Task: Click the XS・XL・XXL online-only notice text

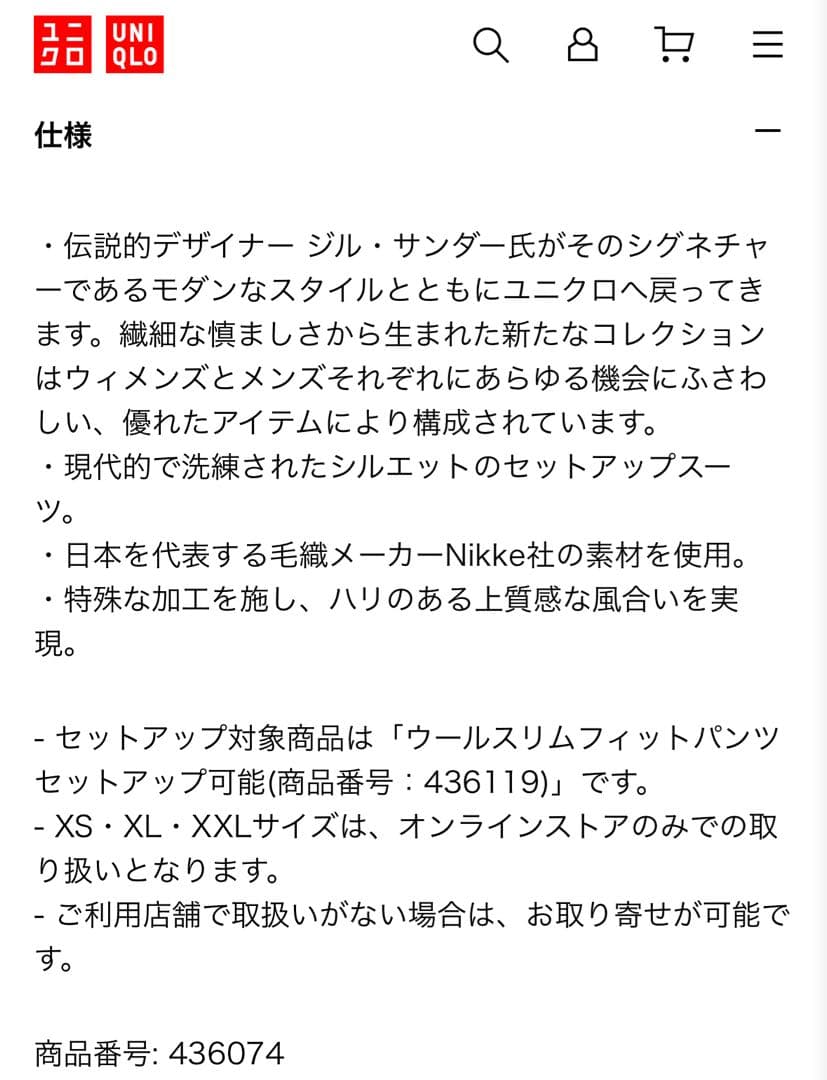Action: pos(400,825)
